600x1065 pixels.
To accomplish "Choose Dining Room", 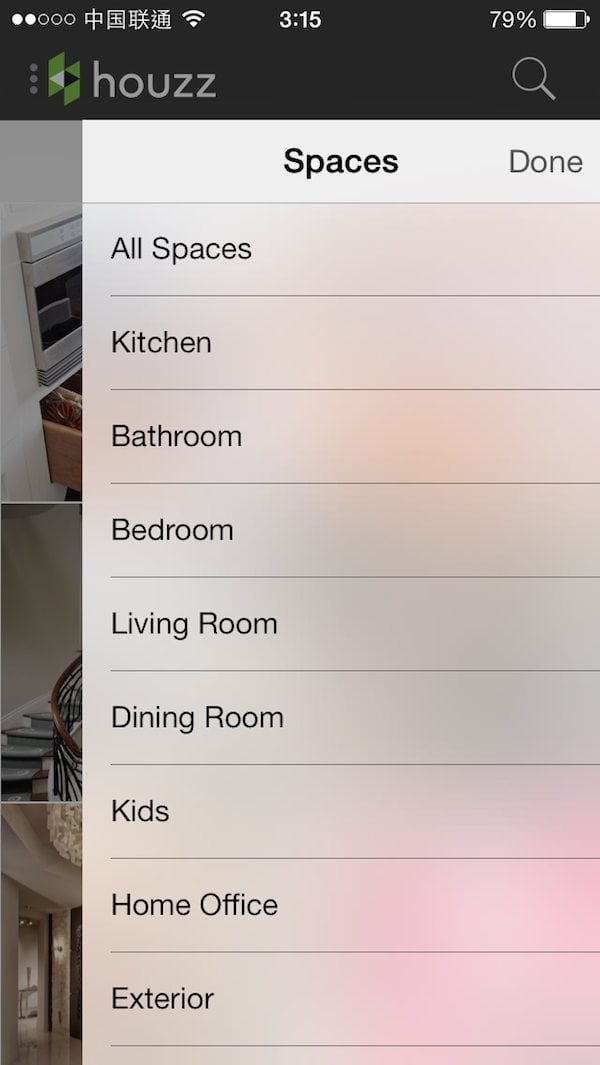I will tap(198, 718).
